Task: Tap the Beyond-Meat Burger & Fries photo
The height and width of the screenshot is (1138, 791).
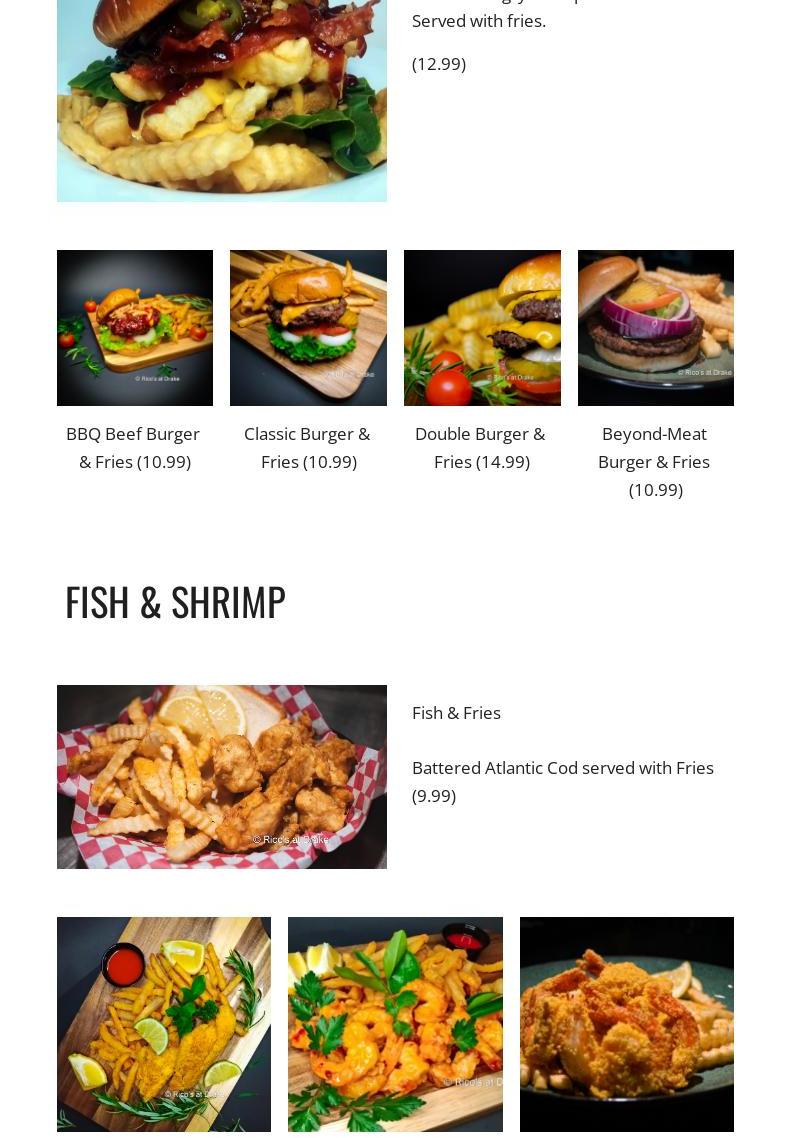Action: 656,328
